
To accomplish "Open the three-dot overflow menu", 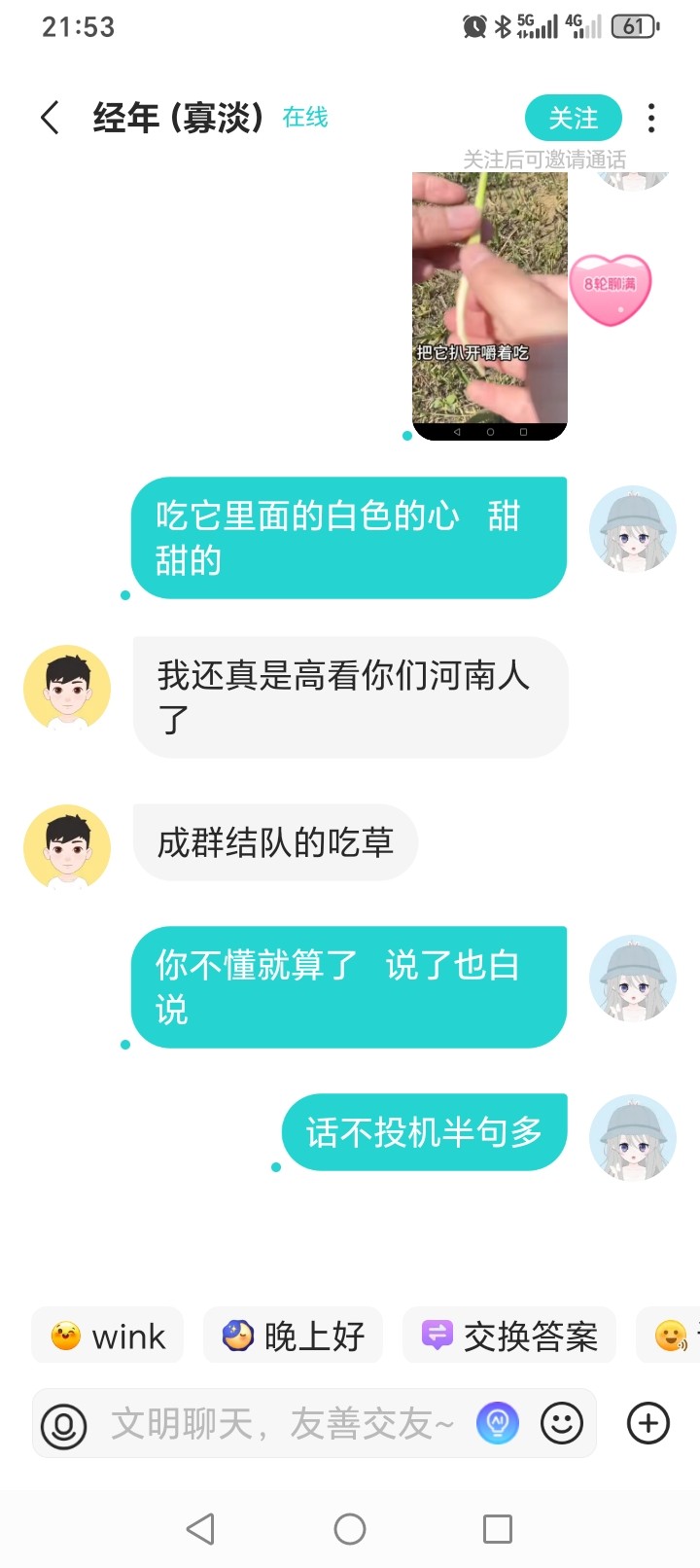I will tap(651, 118).
